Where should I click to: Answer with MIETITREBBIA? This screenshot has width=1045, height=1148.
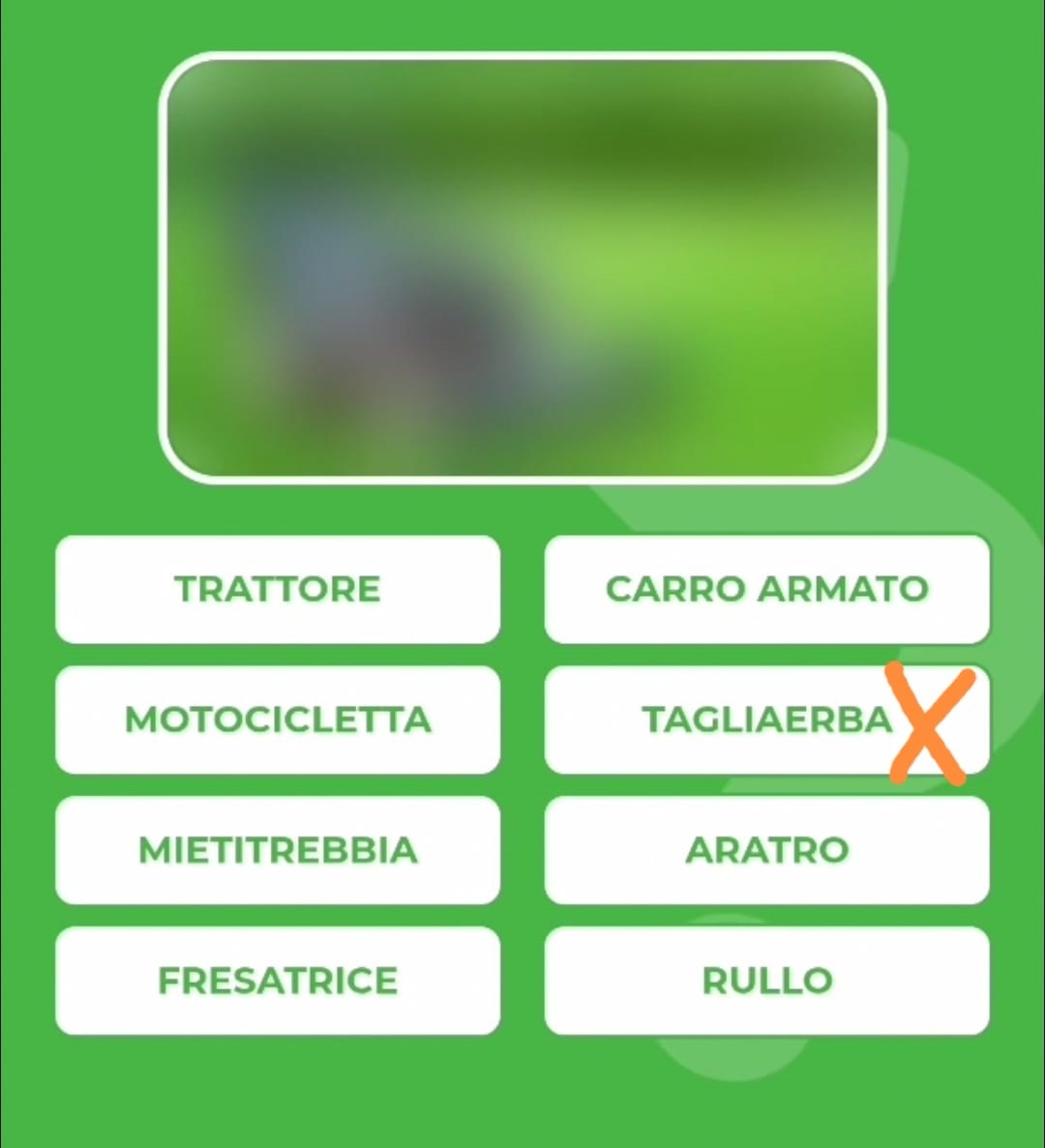(x=278, y=850)
